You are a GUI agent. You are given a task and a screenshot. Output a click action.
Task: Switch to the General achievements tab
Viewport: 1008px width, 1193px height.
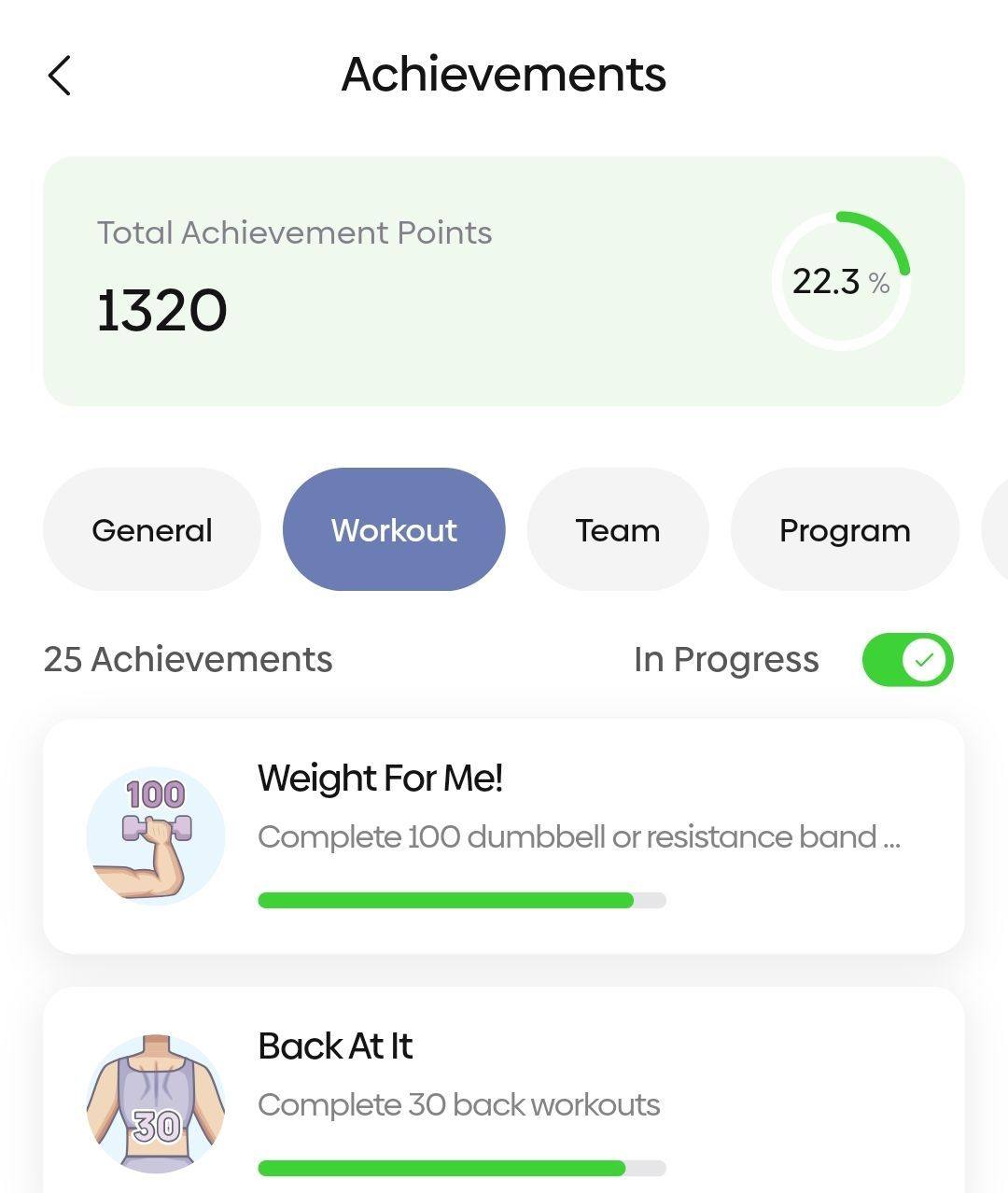tap(151, 529)
